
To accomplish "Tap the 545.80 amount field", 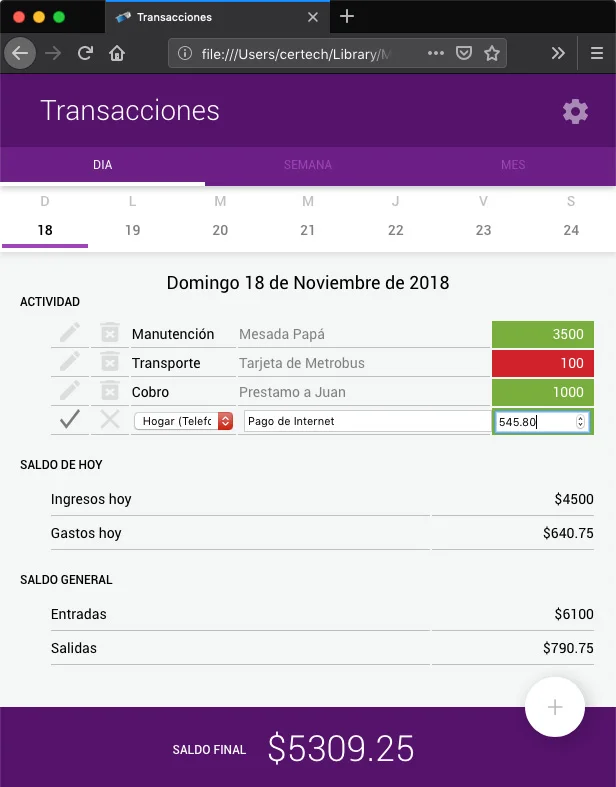I will click(535, 422).
